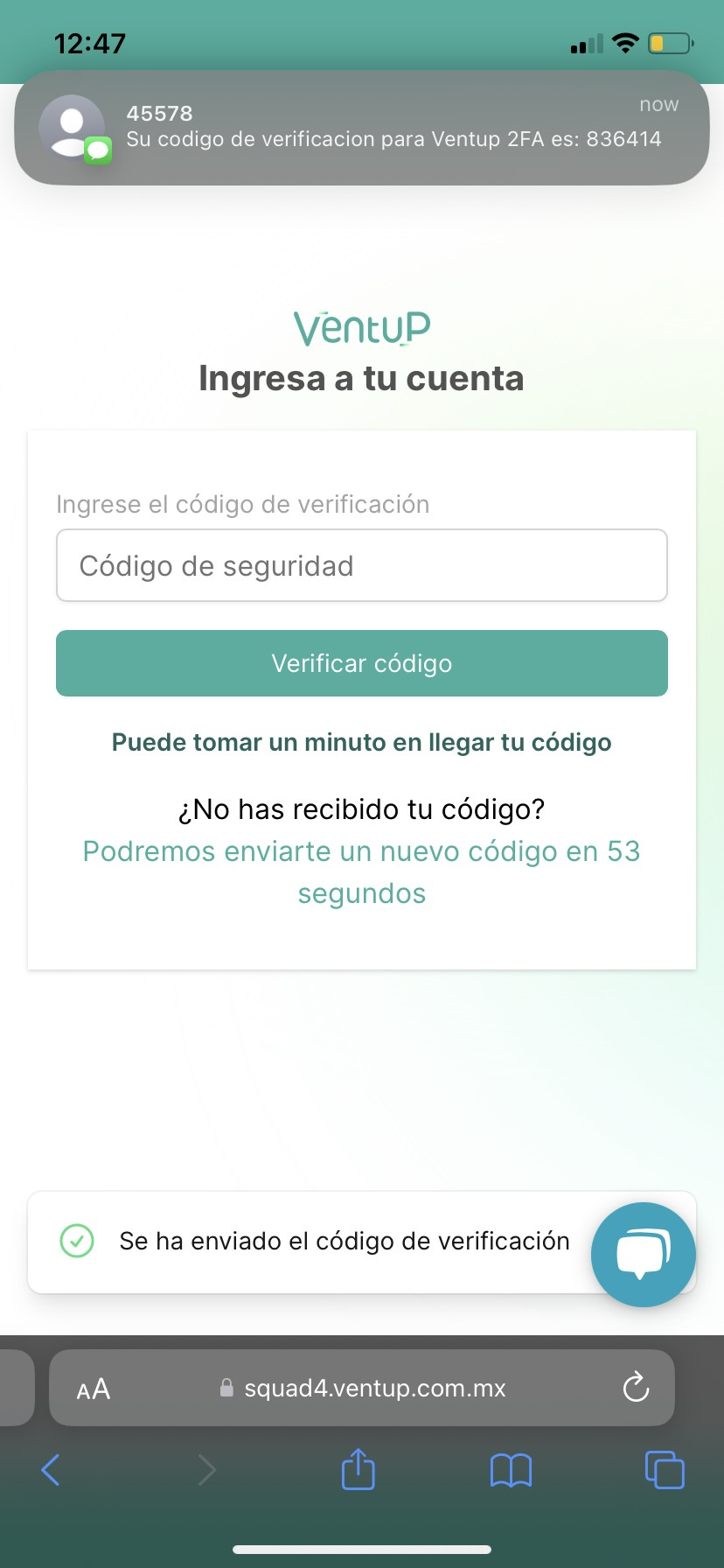Tap the Wi-Fi icon in the status bar
Screen dimensions: 724x1568
626,41
